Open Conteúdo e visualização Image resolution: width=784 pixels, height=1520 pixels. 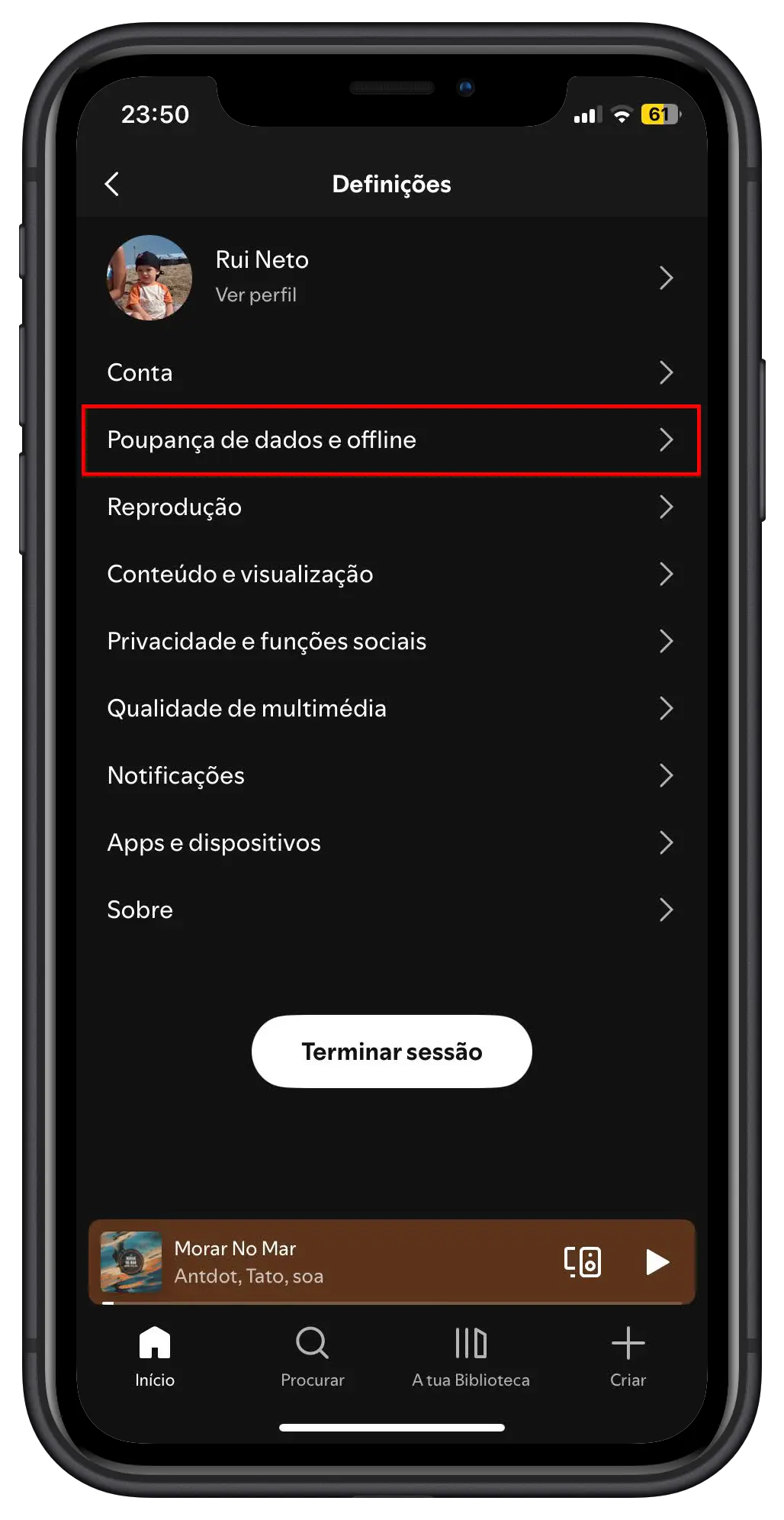click(x=389, y=575)
